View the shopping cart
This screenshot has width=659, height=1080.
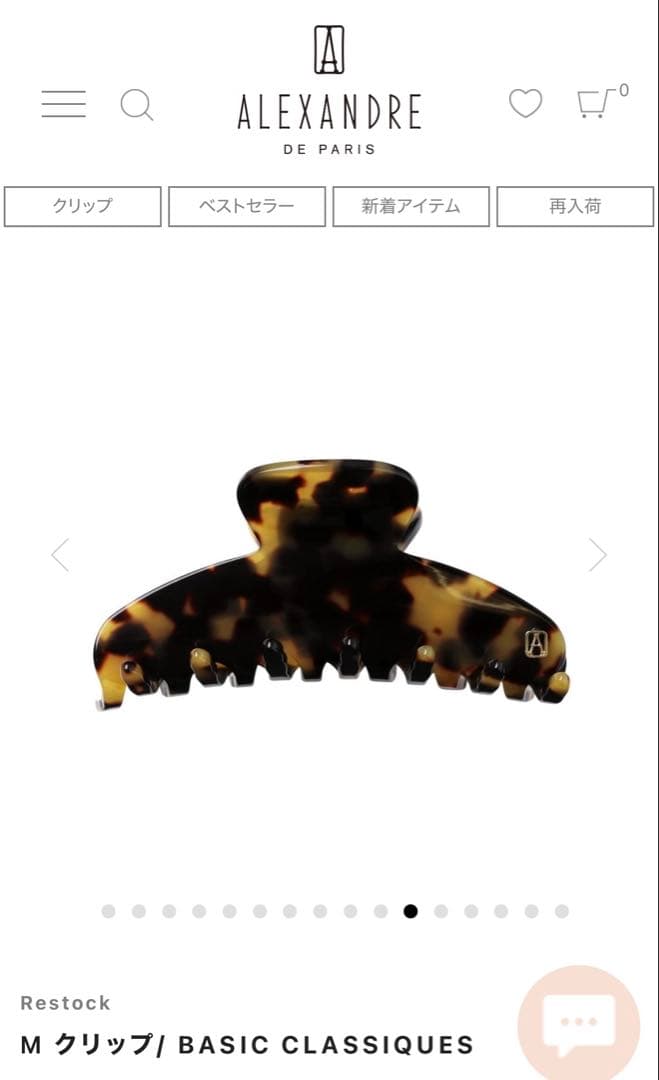(597, 103)
